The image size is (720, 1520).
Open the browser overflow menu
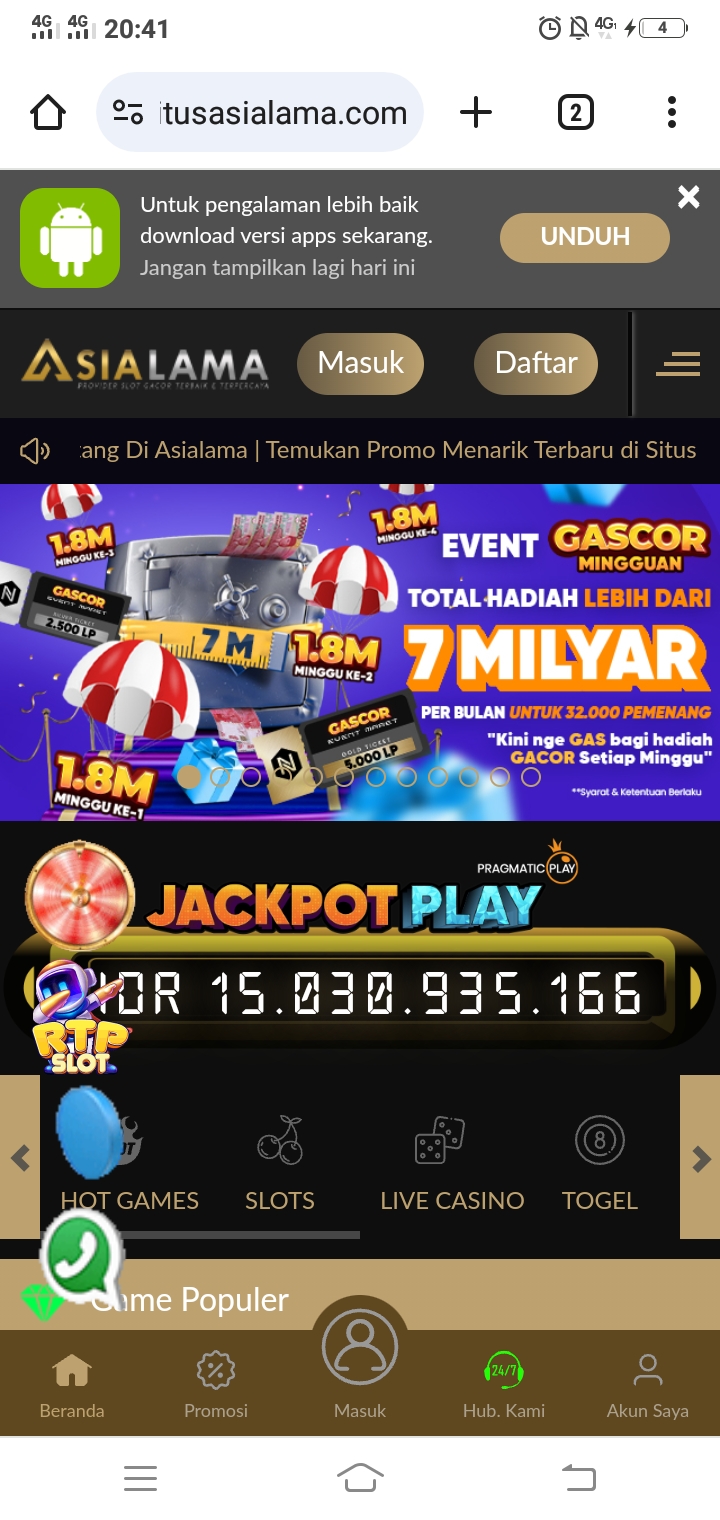coord(672,113)
